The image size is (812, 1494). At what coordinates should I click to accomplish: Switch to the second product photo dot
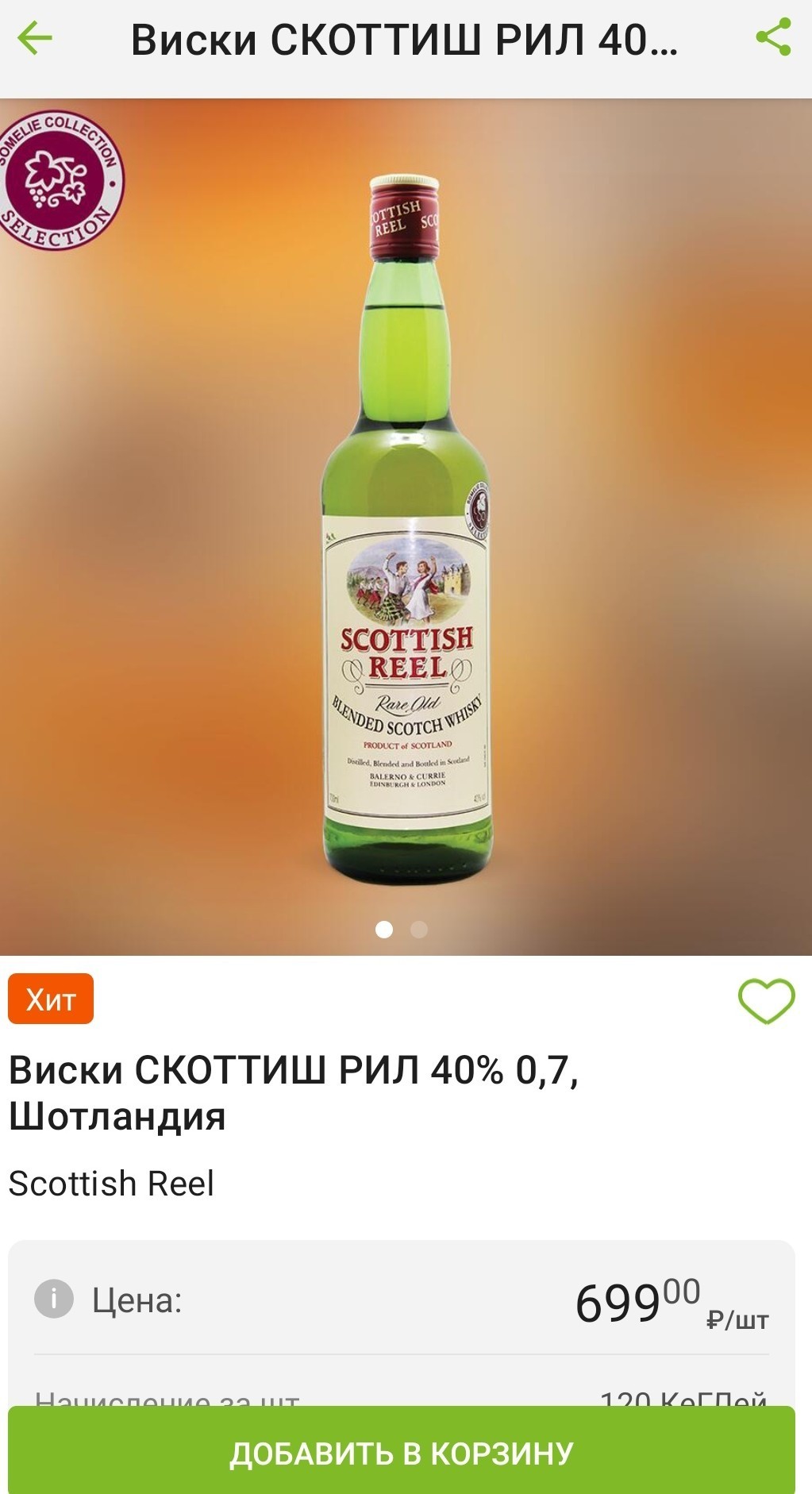[419, 930]
